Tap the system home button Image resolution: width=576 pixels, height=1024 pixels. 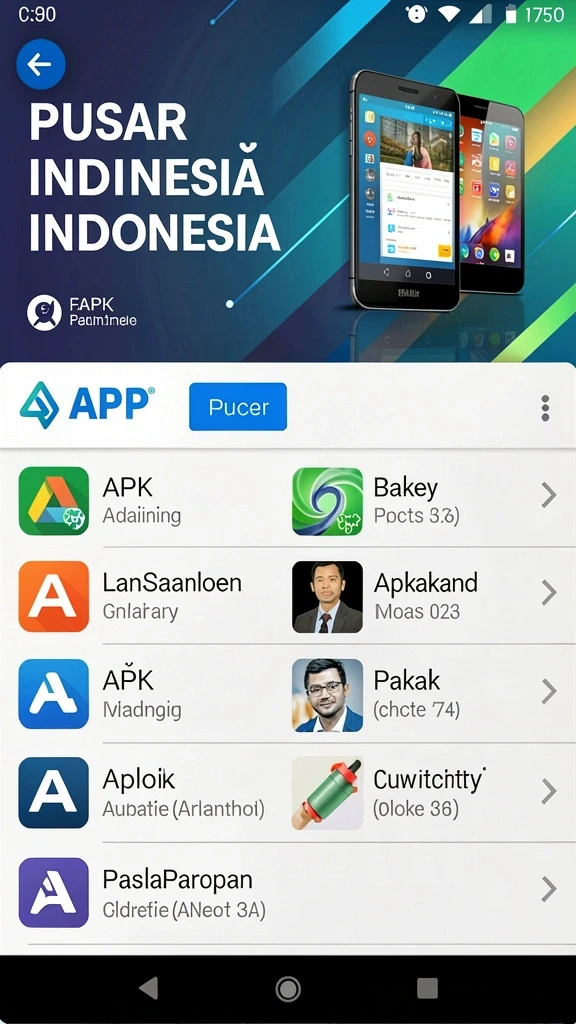tap(288, 989)
